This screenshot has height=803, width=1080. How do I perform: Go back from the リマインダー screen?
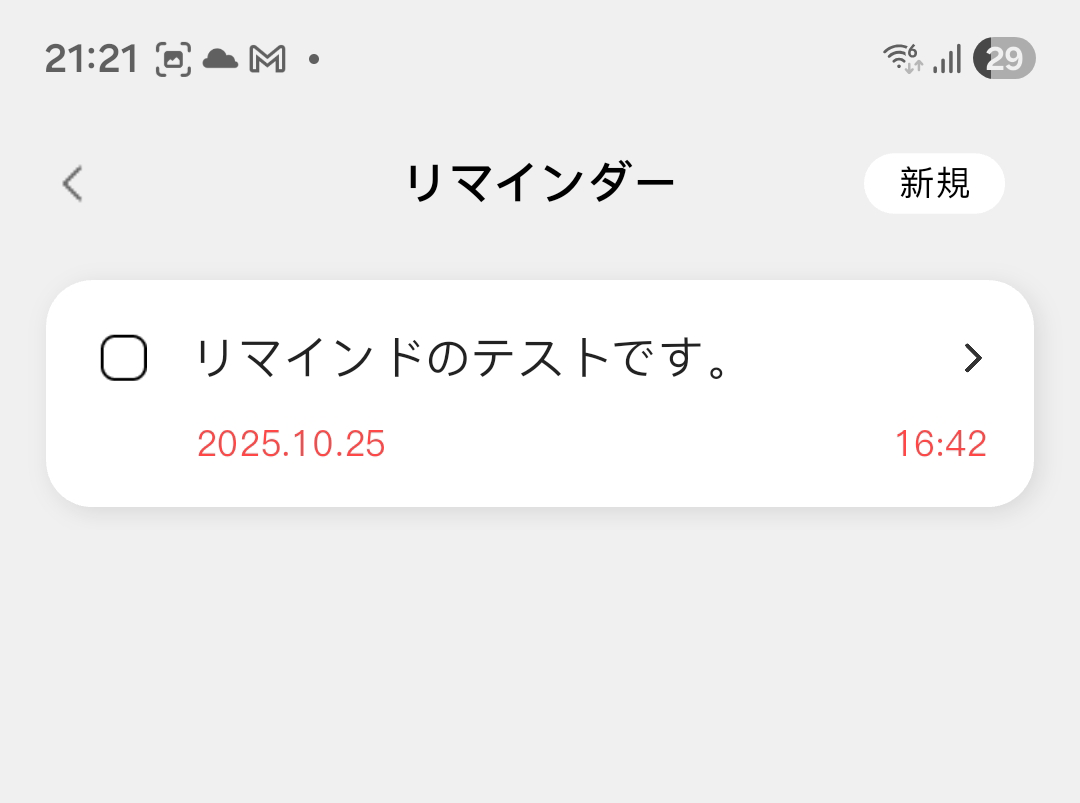72,184
